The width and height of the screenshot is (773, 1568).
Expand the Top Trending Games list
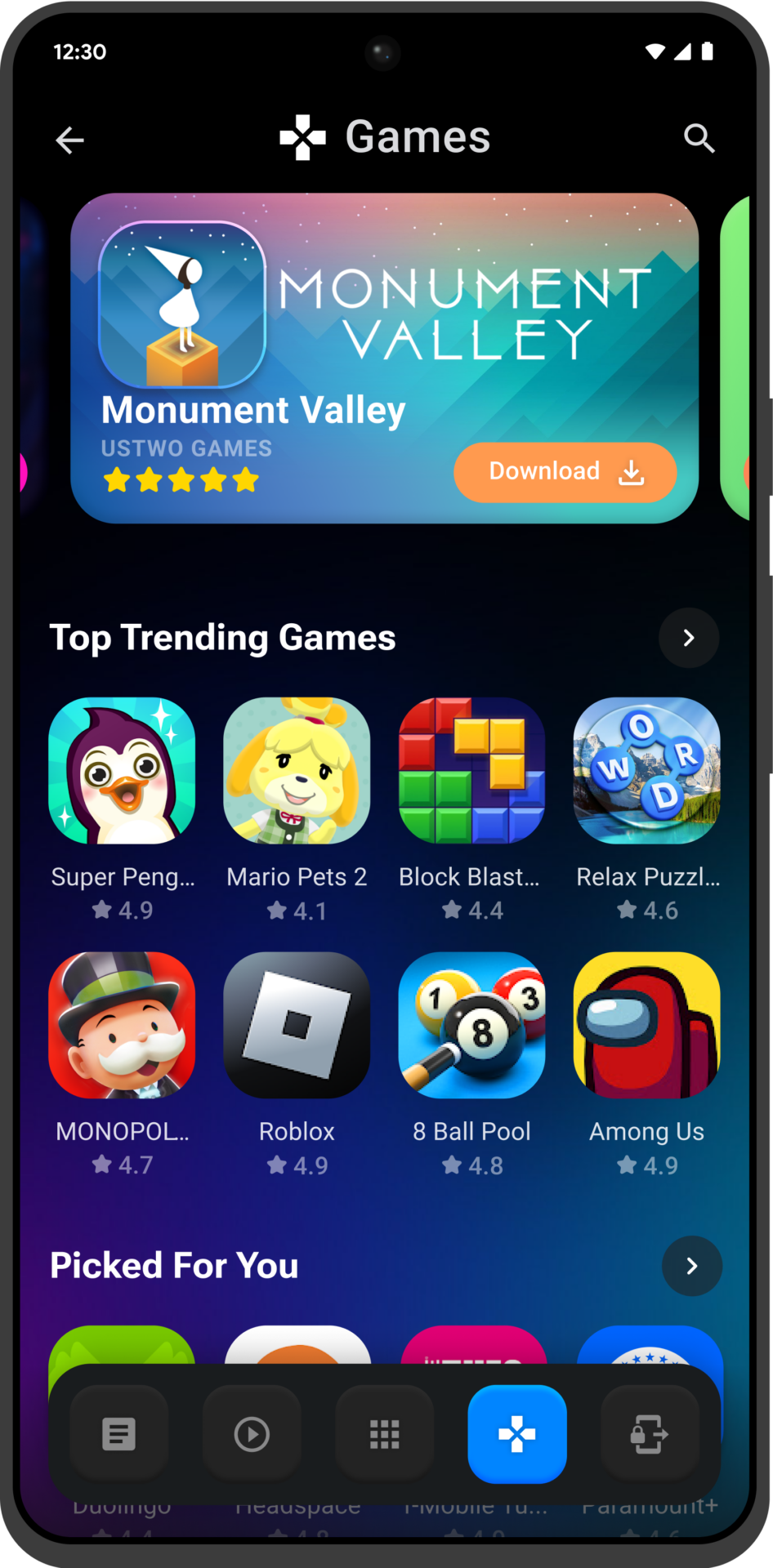point(689,638)
